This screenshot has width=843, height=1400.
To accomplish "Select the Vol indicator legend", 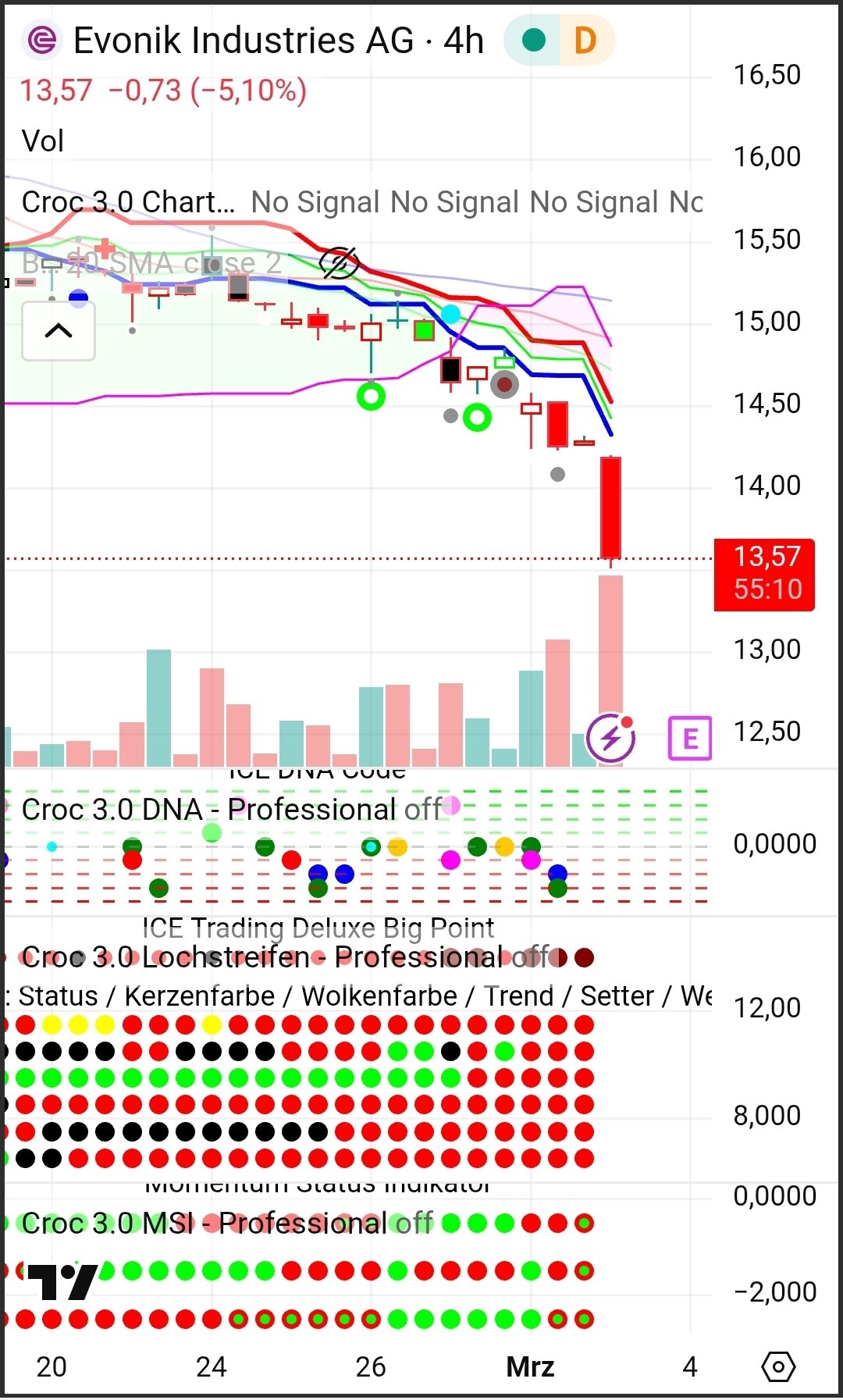I will coord(43,141).
